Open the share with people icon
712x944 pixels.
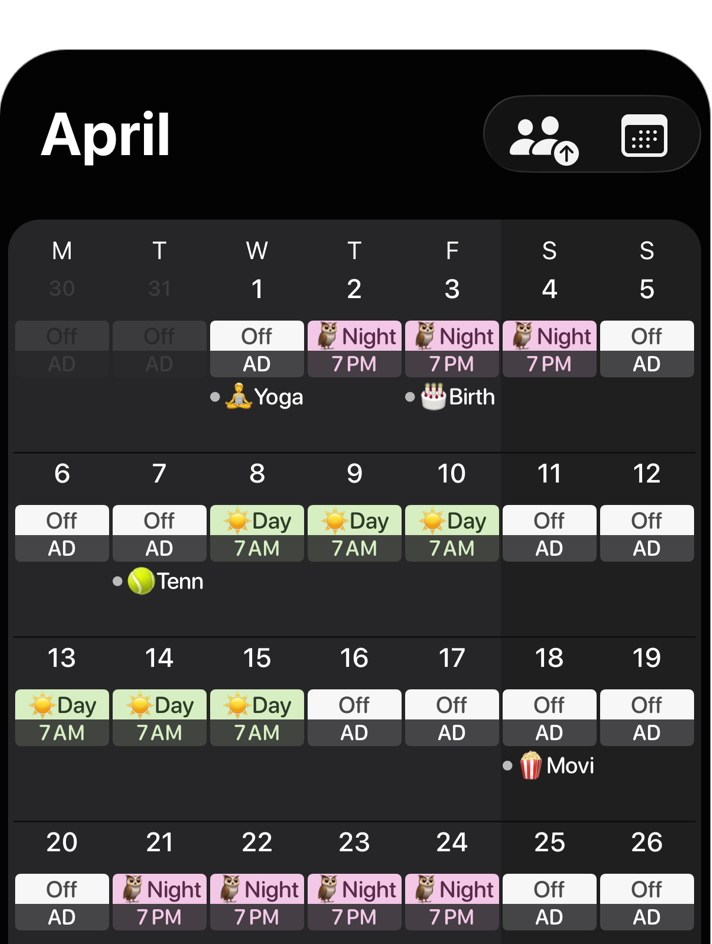[544, 137]
